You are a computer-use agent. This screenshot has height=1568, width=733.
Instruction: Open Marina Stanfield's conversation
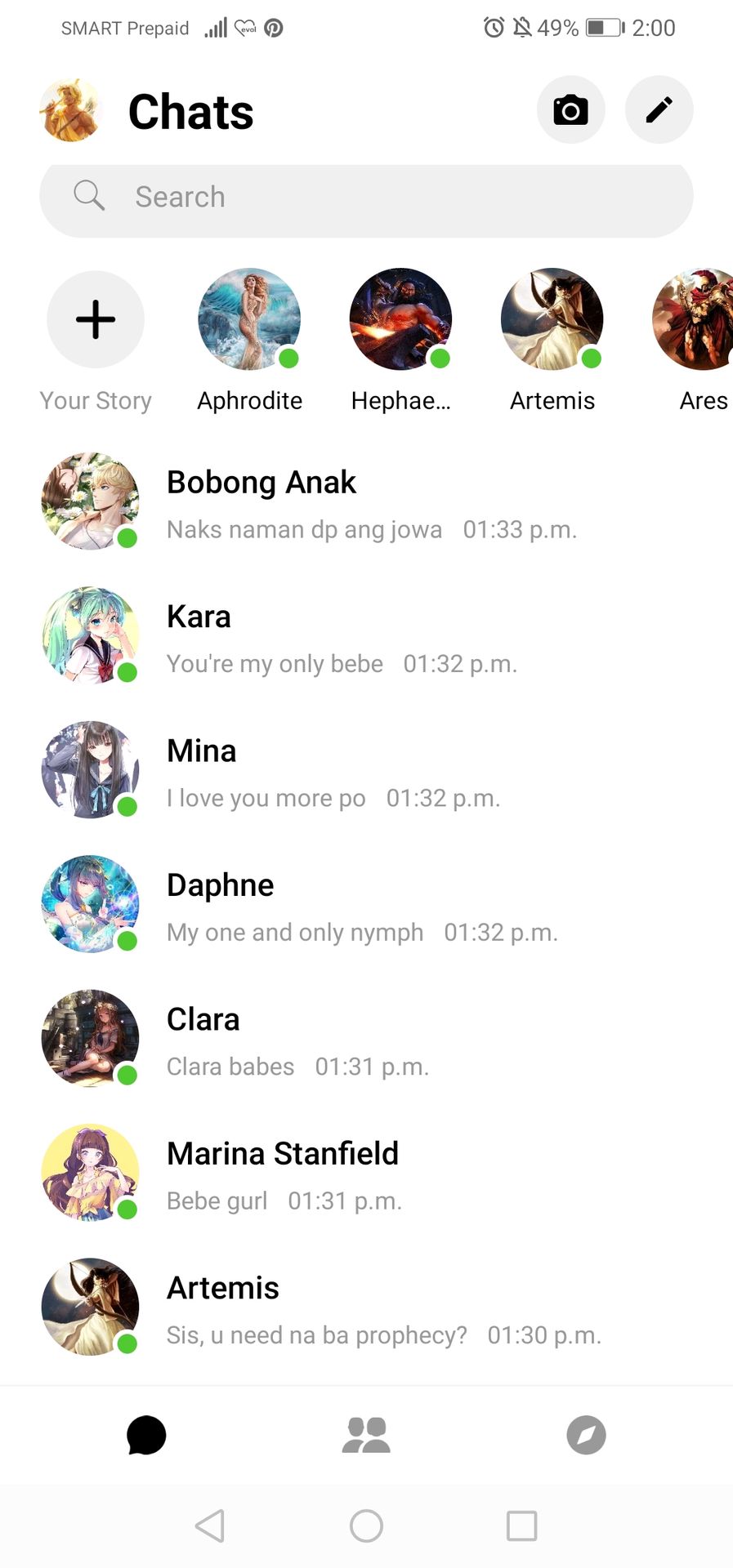(366, 1174)
